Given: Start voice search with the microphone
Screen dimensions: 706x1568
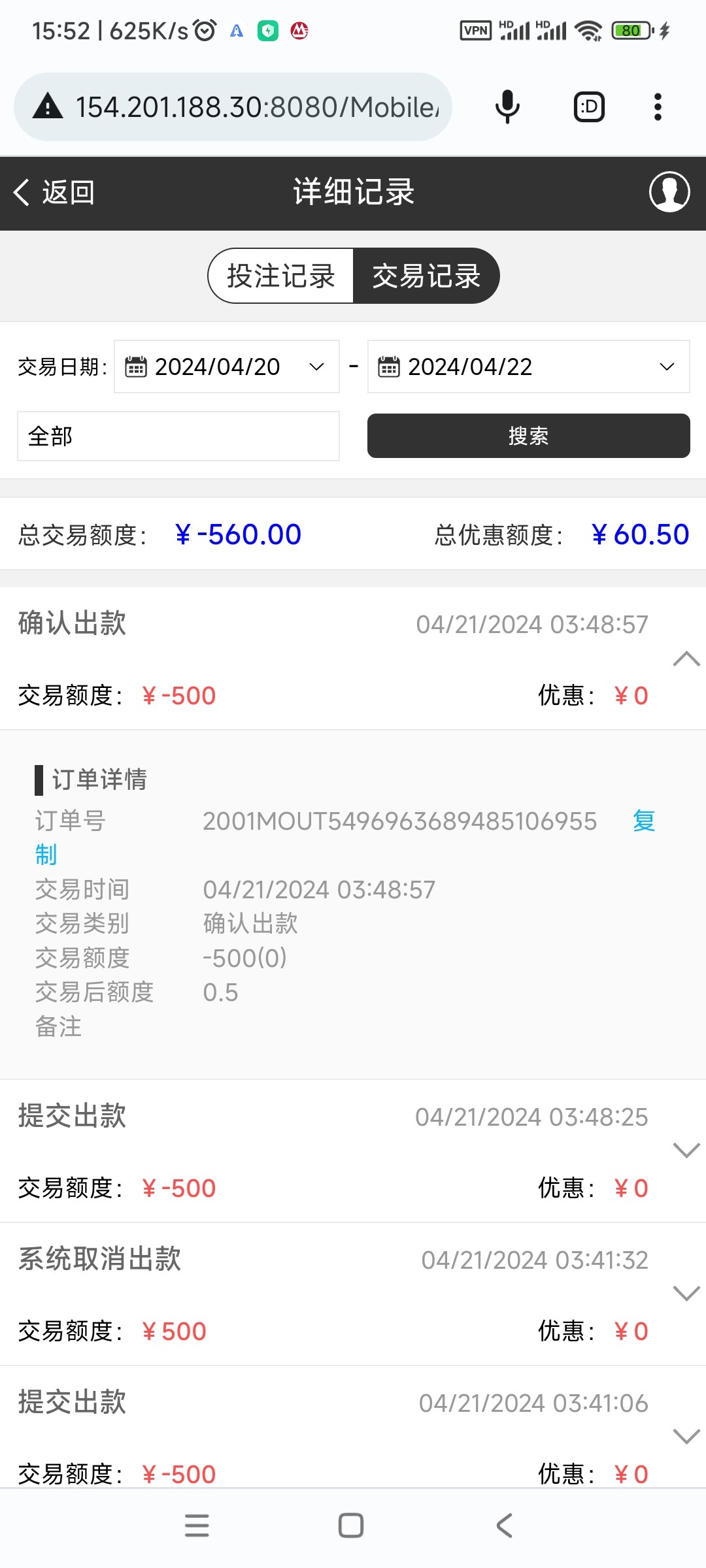Looking at the screenshot, I should click(x=507, y=107).
